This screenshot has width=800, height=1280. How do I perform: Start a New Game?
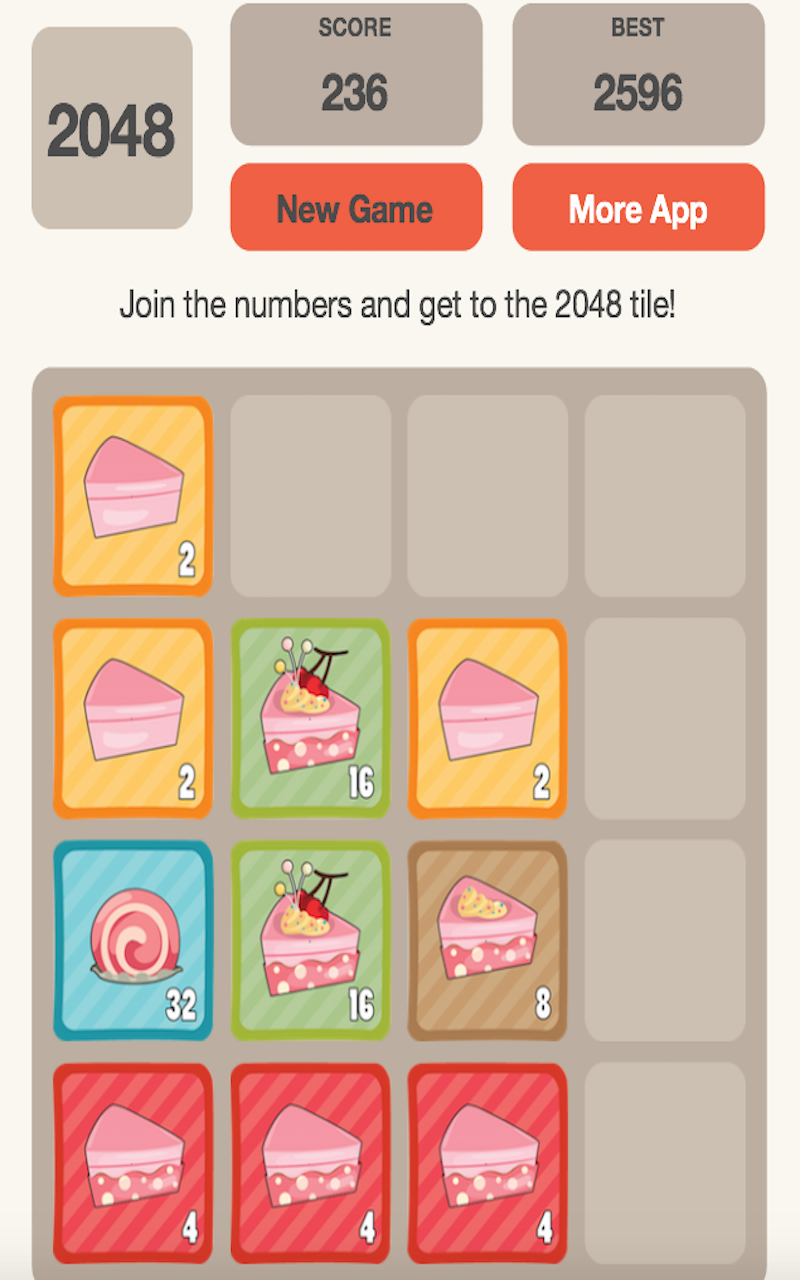pyautogui.click(x=357, y=207)
